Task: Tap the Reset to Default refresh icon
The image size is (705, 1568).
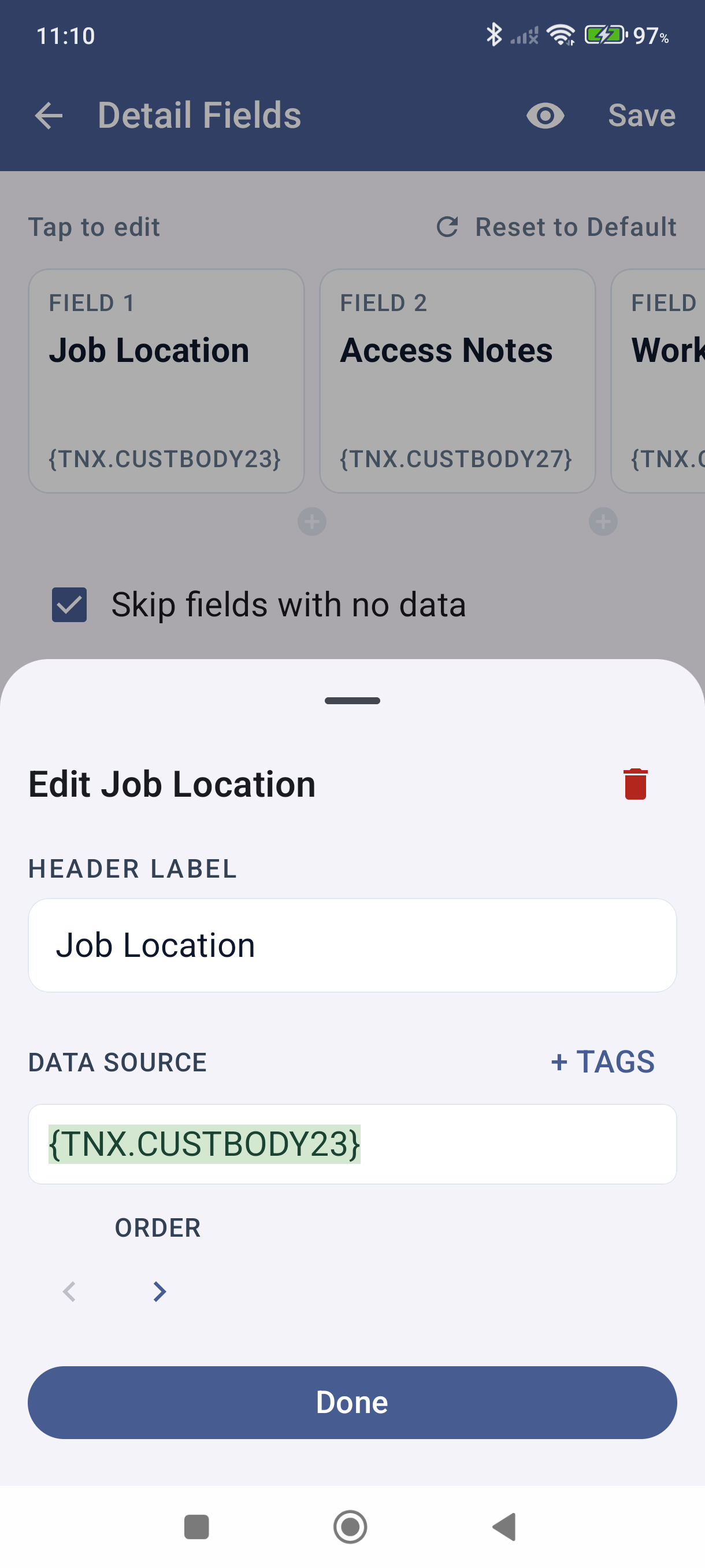Action: pos(448,227)
